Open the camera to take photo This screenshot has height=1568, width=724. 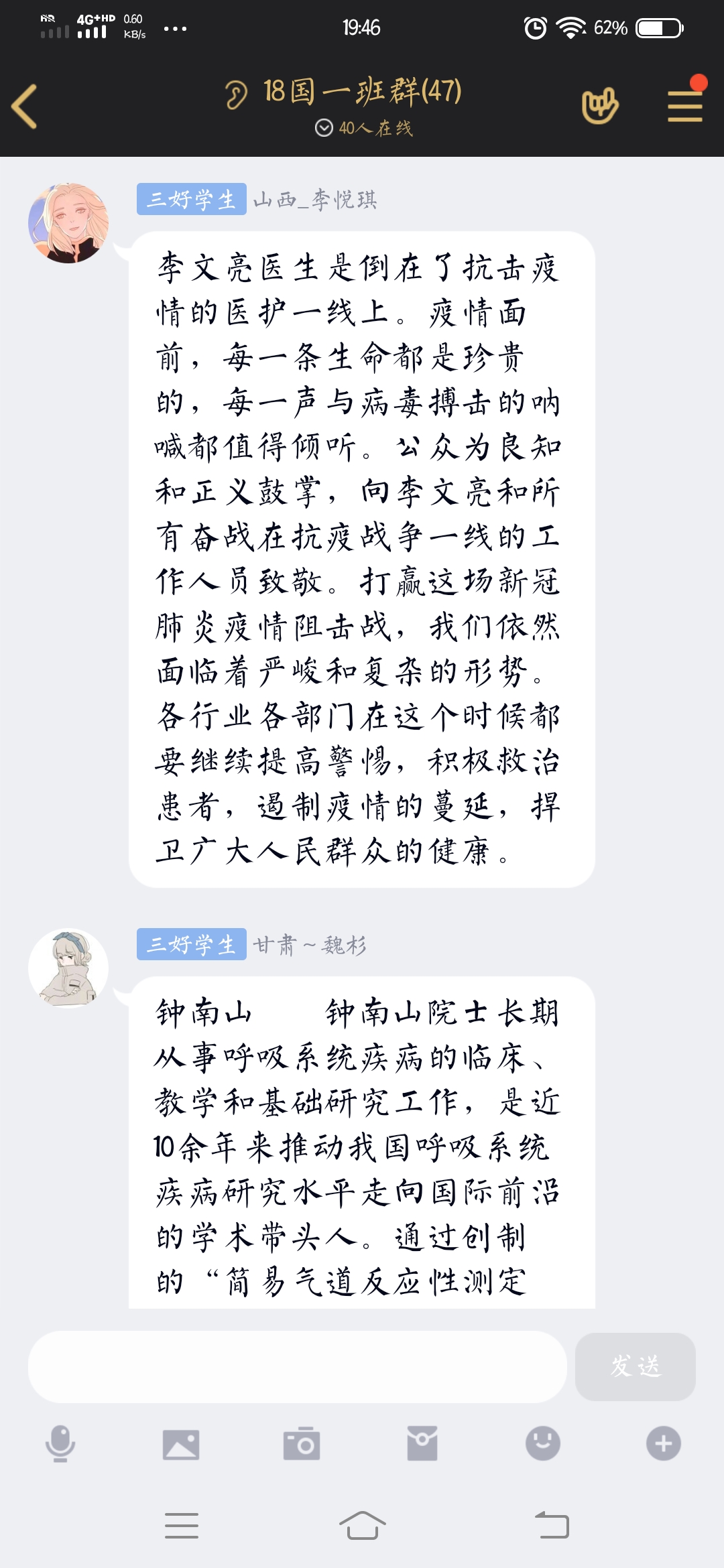point(302,1443)
